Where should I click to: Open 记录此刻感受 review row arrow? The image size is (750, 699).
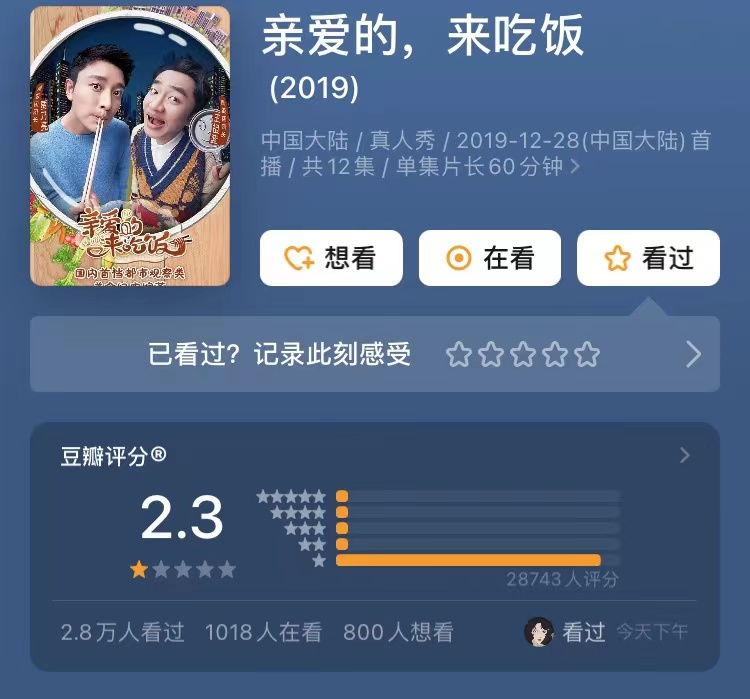pos(693,354)
